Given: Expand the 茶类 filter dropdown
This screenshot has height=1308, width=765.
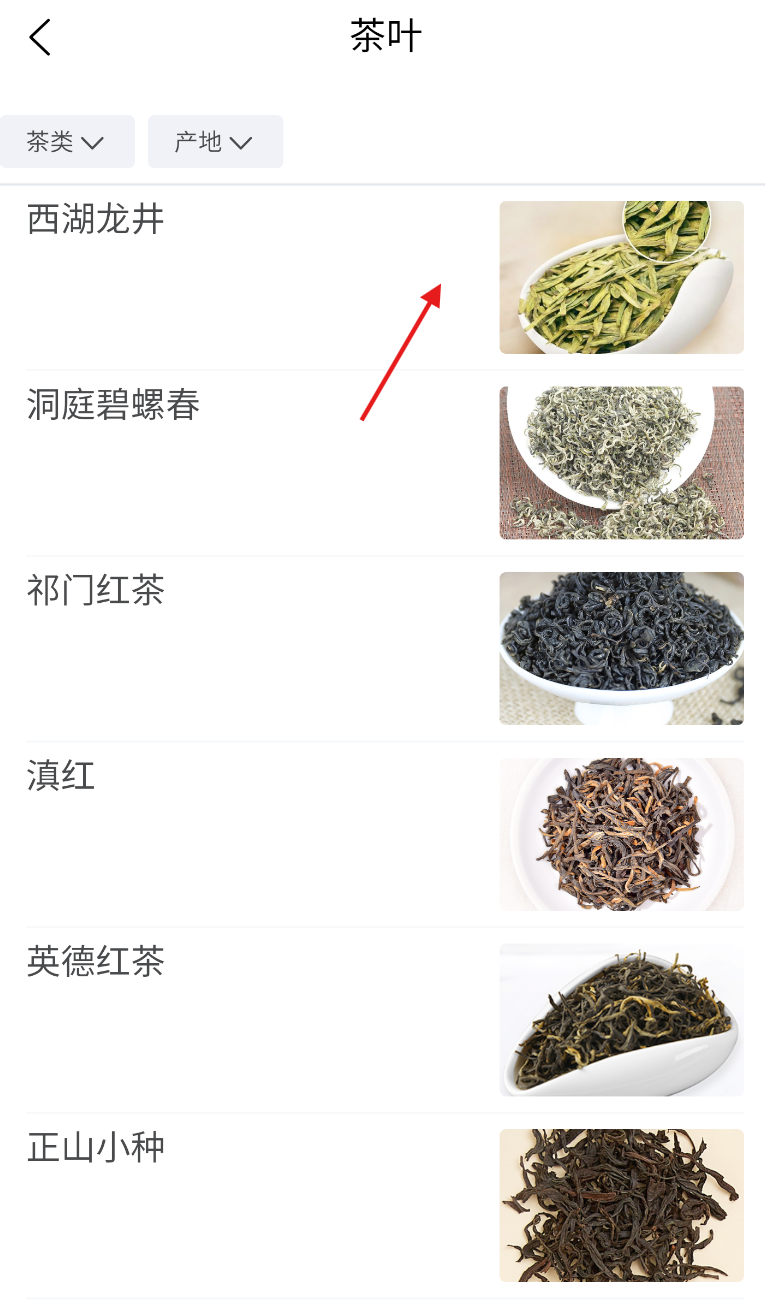Looking at the screenshot, I should coord(66,142).
